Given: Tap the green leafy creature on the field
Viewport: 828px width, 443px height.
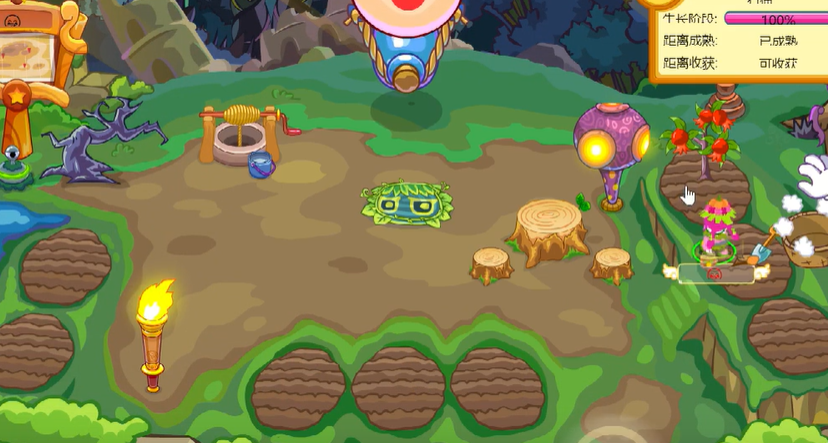Looking at the screenshot, I should (403, 202).
